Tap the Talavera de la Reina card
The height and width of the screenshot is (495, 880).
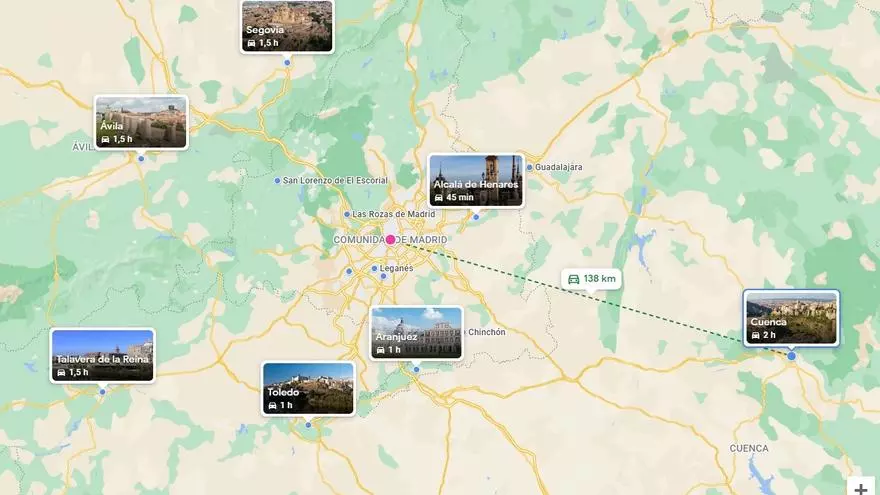click(x=103, y=355)
